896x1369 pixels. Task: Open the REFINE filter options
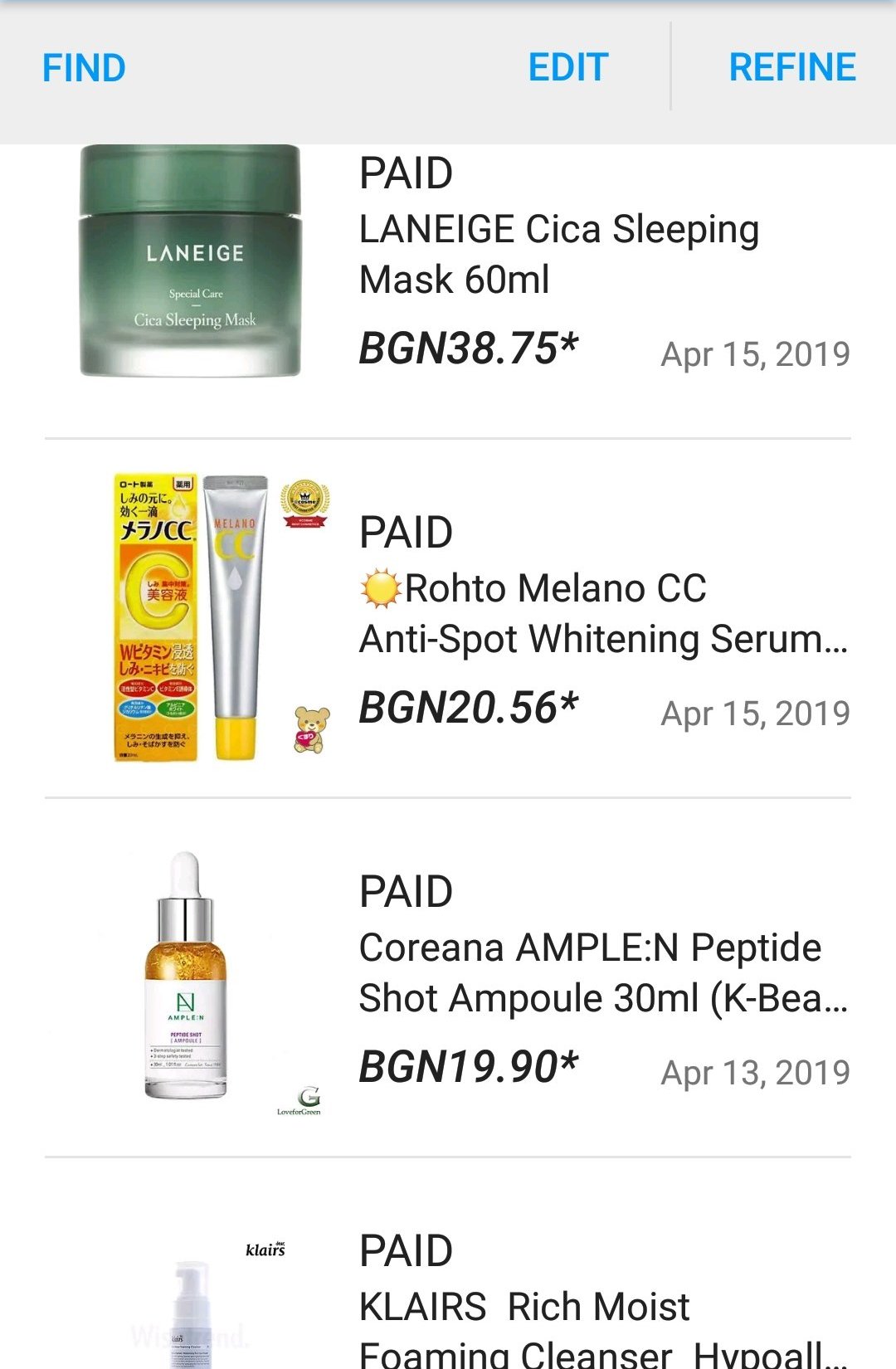click(x=791, y=68)
